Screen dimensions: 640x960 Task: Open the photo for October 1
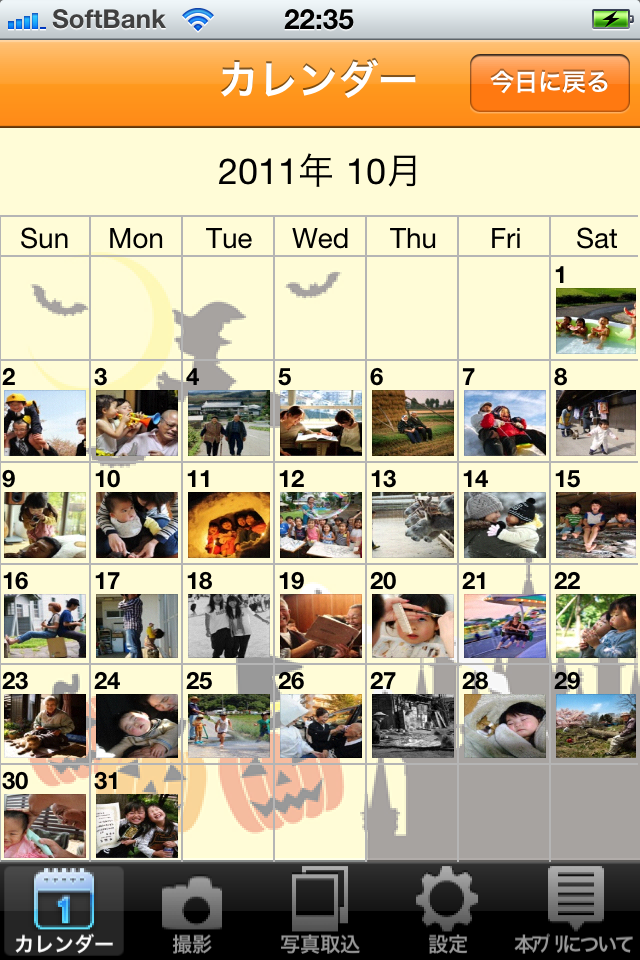[596, 321]
